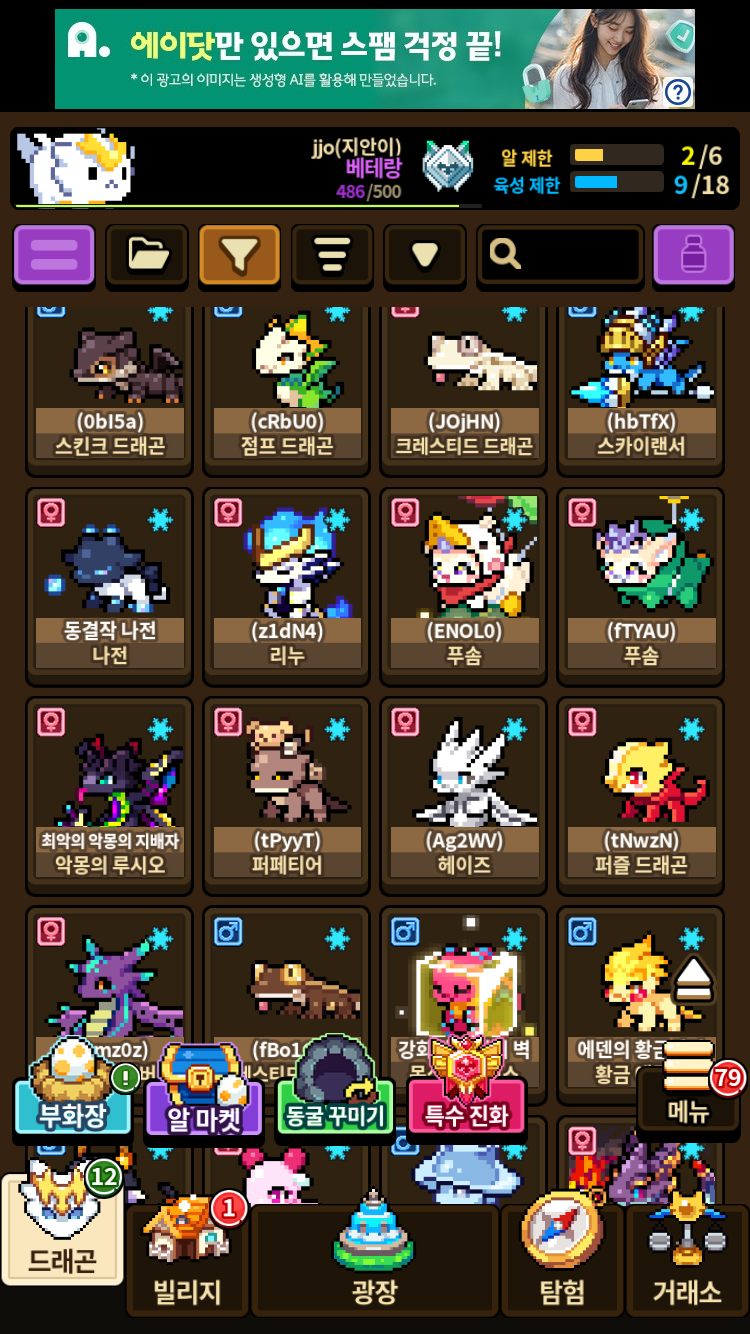Open the purple potion bottle button
This screenshot has width=750, height=1334.
693,255
